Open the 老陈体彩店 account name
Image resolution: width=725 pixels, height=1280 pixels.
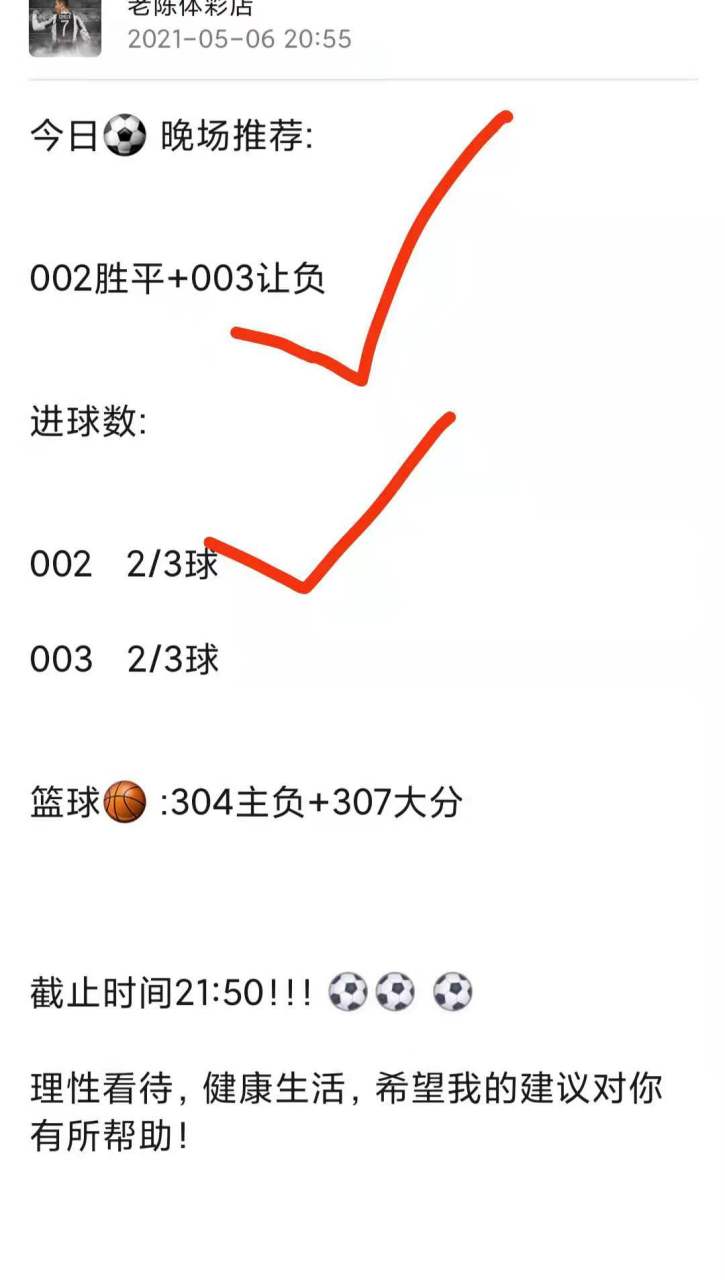190,9
